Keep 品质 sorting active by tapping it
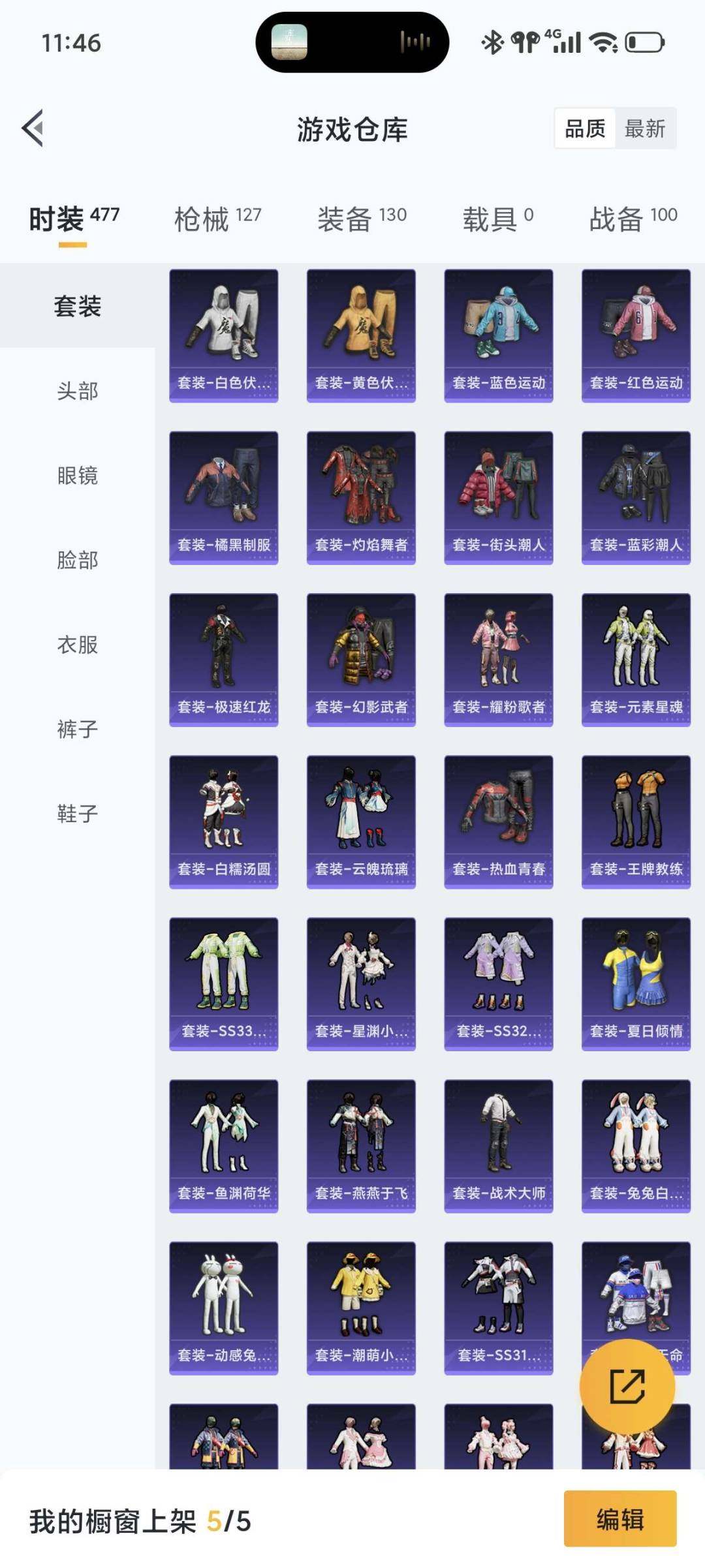The image size is (705, 1568). (584, 129)
